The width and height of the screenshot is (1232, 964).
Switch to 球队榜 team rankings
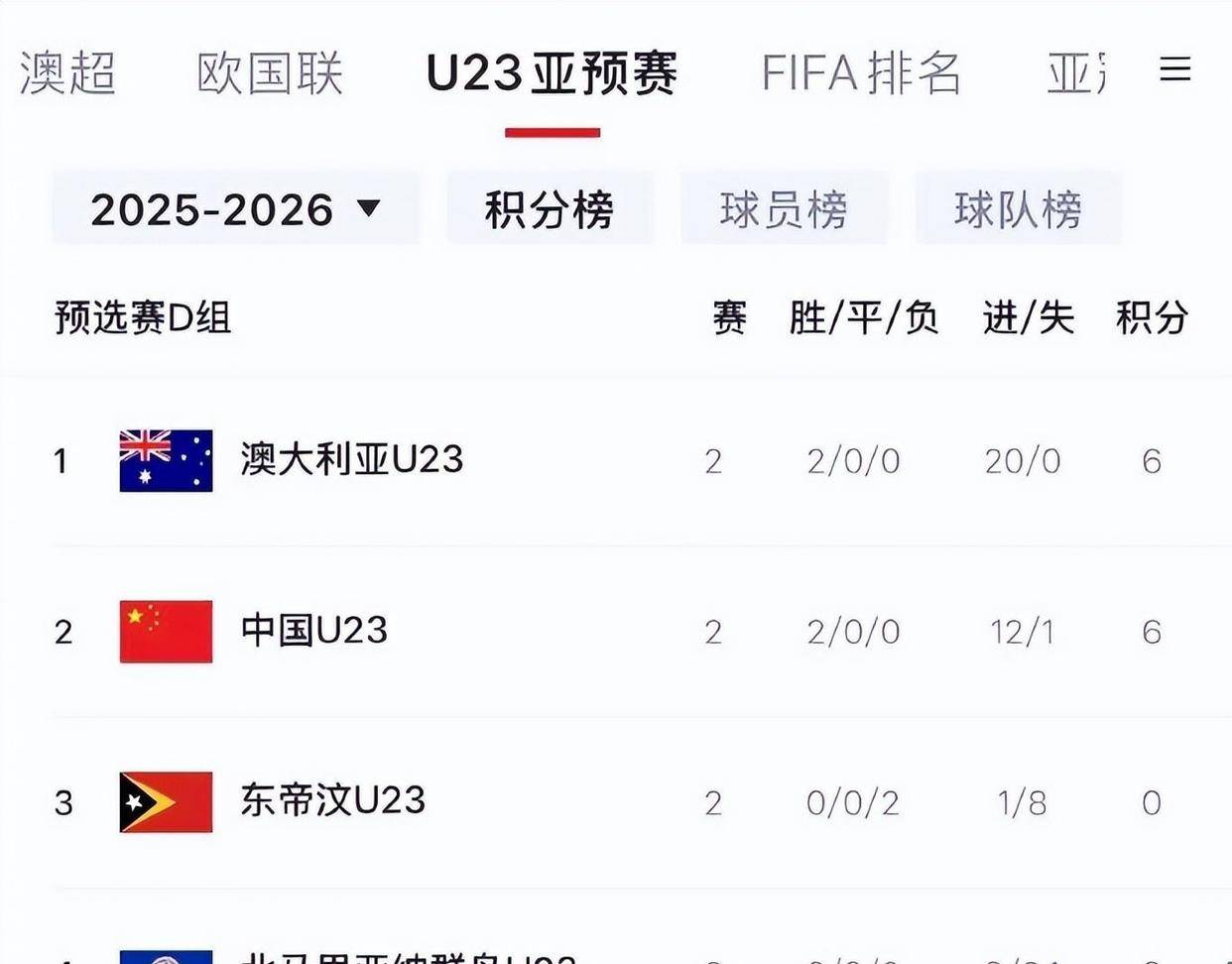click(x=1018, y=208)
